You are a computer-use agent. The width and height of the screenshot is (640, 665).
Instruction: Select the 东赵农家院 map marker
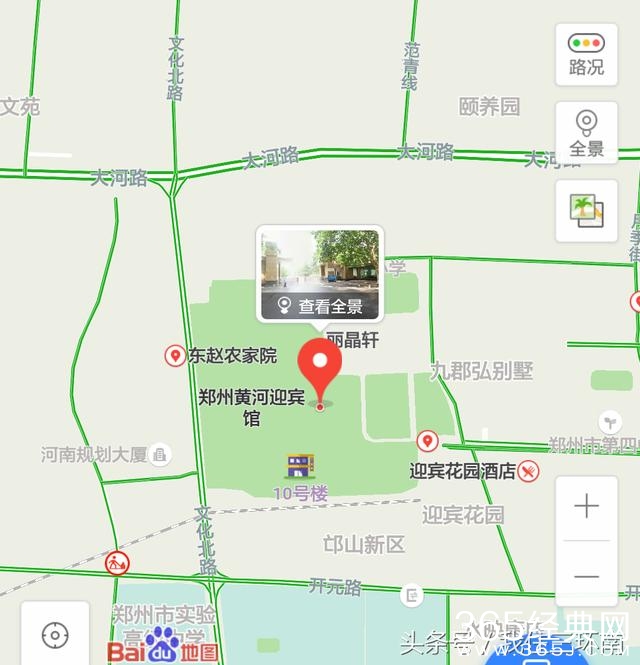click(175, 355)
